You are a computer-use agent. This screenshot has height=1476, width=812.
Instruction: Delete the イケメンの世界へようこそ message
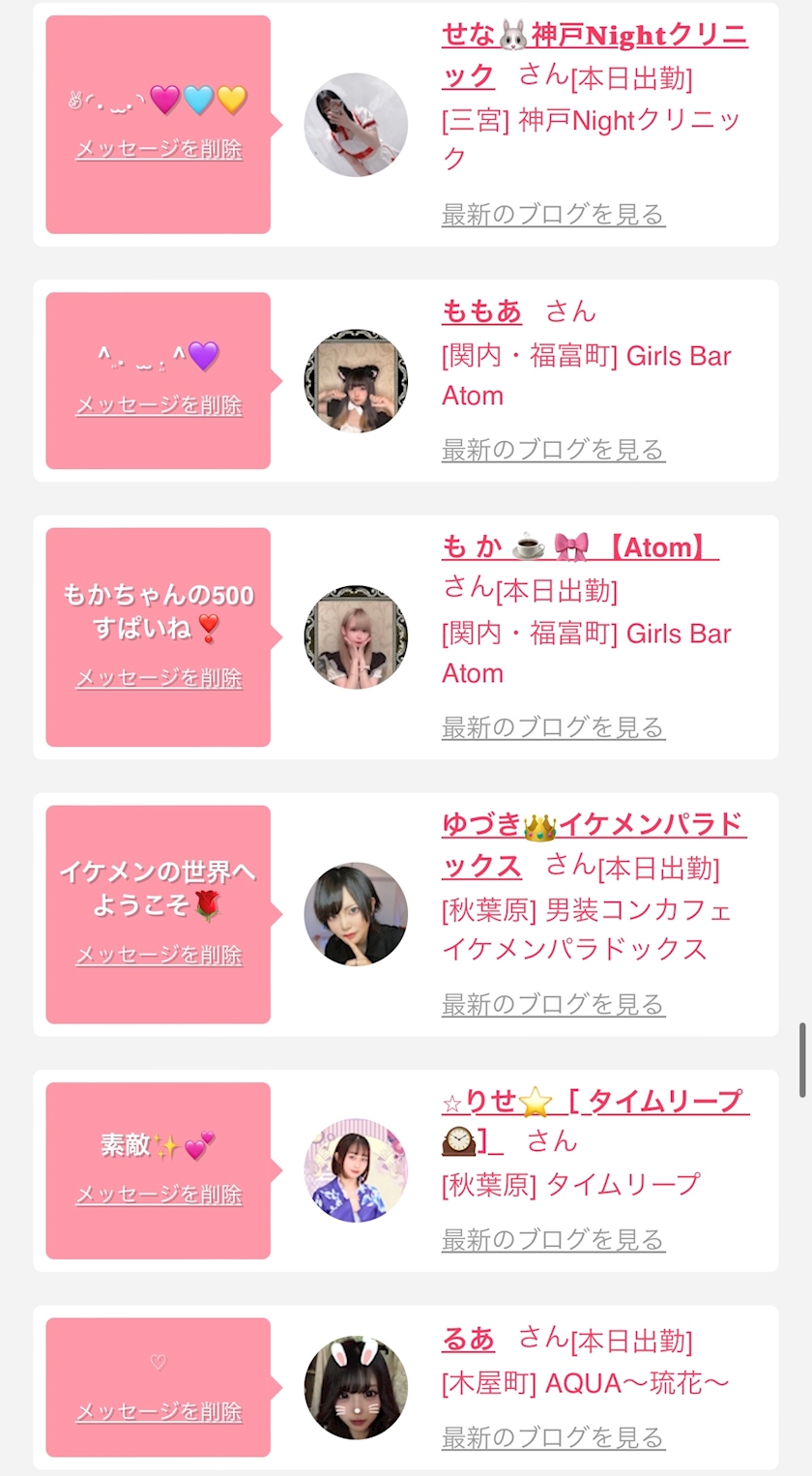[x=159, y=956]
